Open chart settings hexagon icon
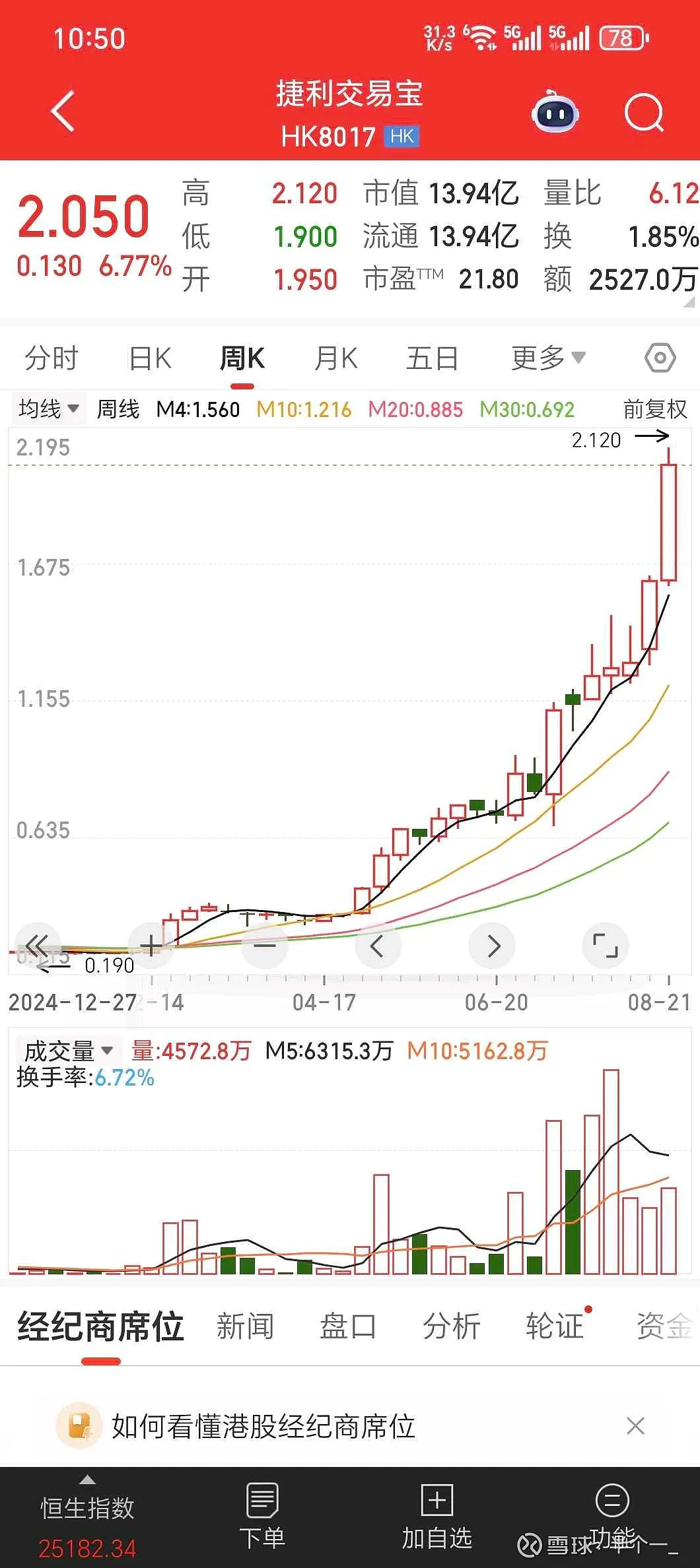This screenshot has width=700, height=1568. [x=660, y=358]
